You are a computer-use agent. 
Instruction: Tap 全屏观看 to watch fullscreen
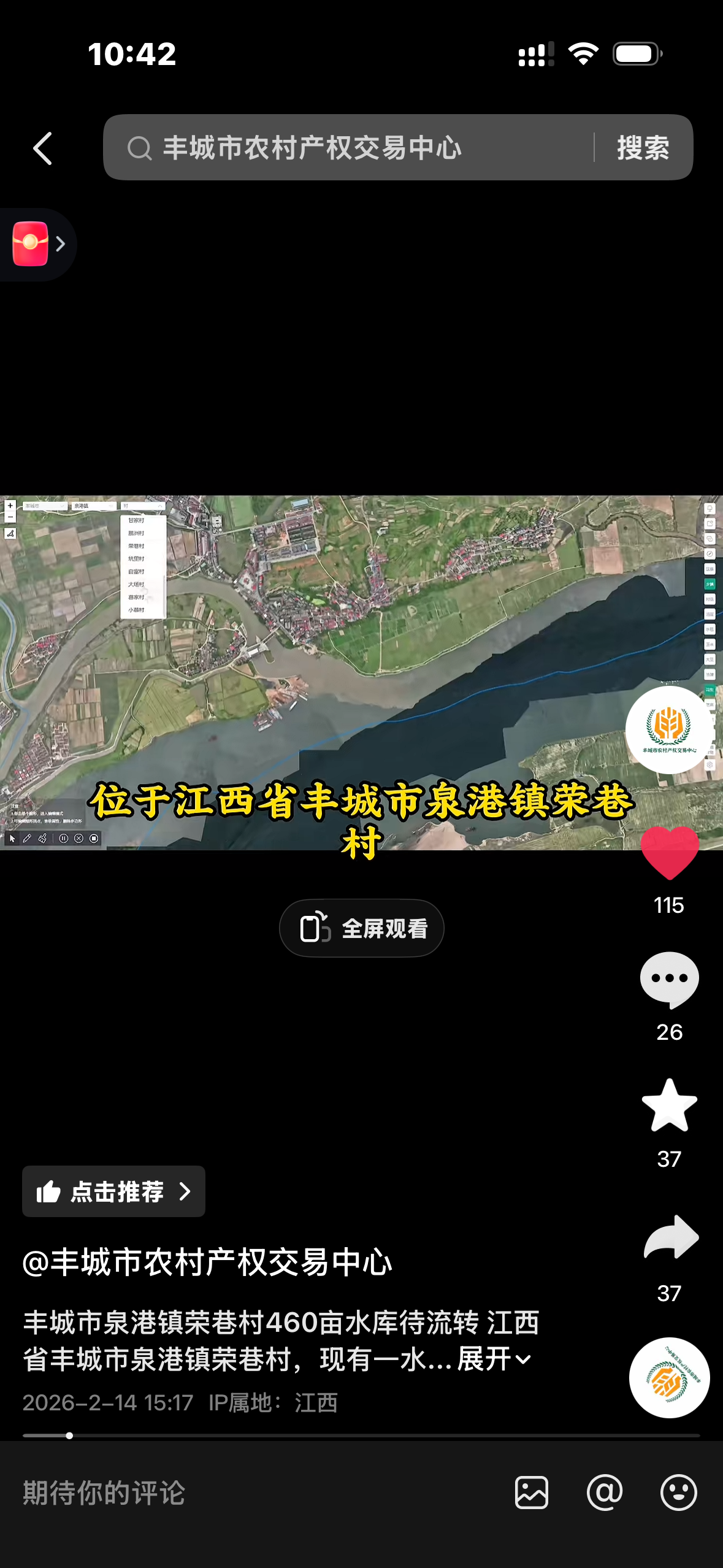361,928
